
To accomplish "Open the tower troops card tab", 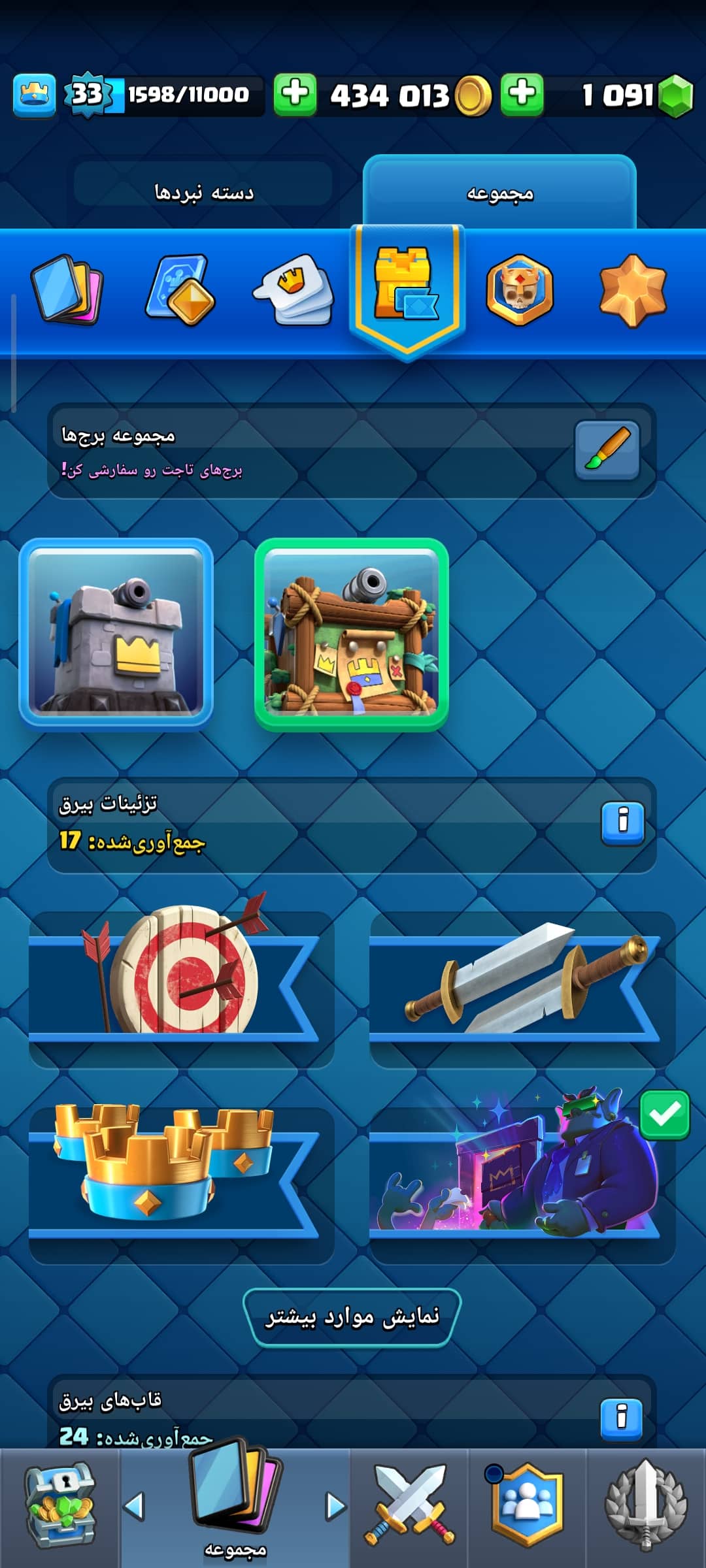I will click(180, 289).
